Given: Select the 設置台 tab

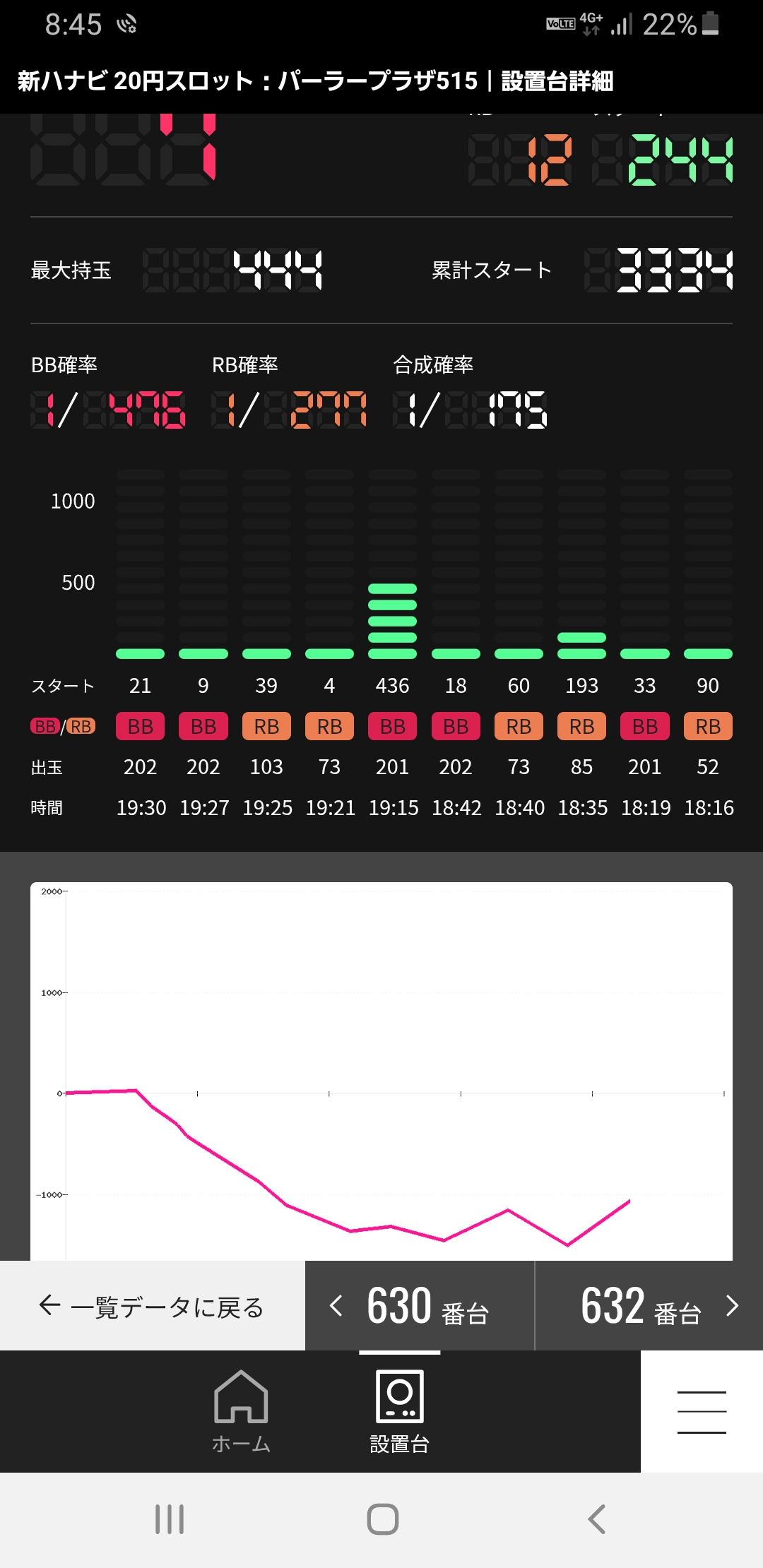Looking at the screenshot, I should [x=400, y=1411].
